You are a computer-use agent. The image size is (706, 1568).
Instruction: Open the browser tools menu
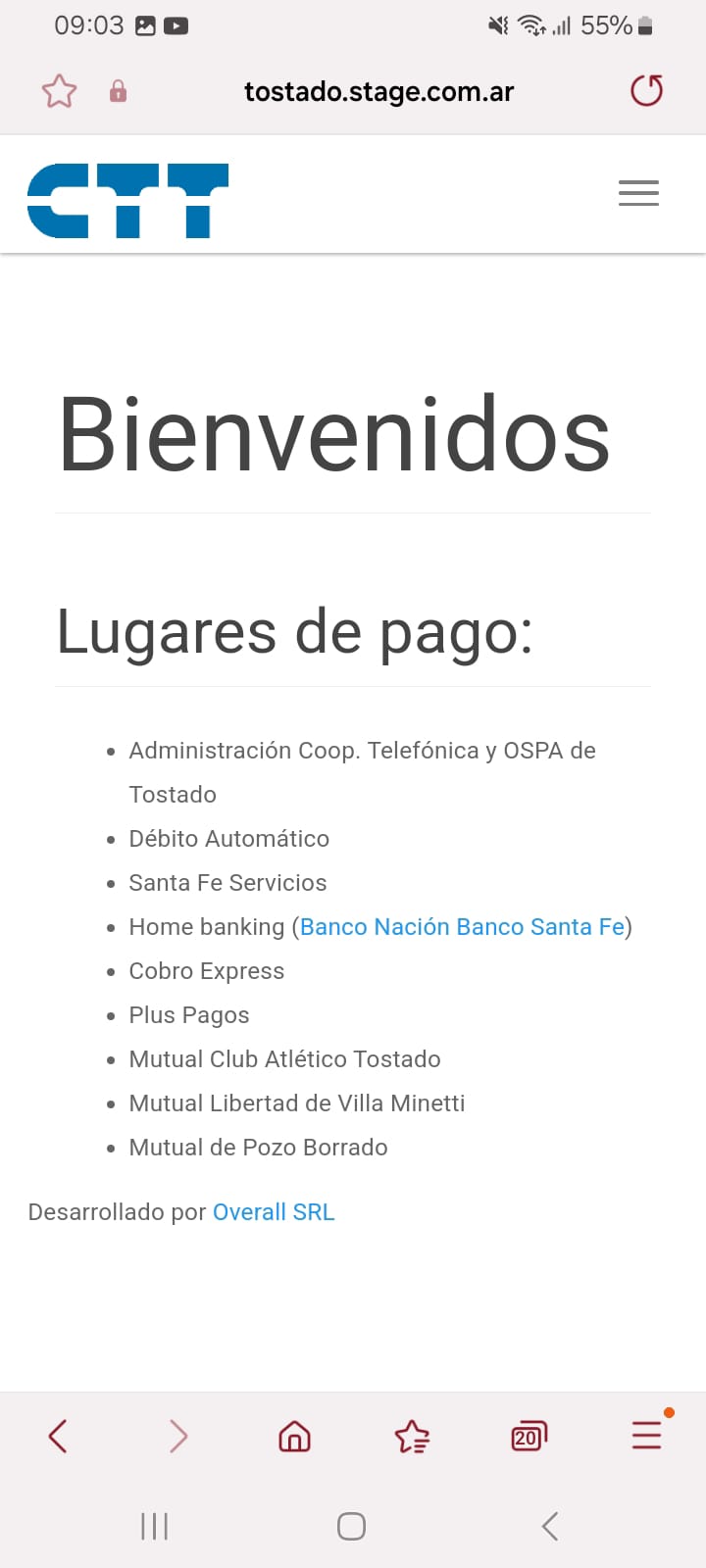(x=646, y=1435)
